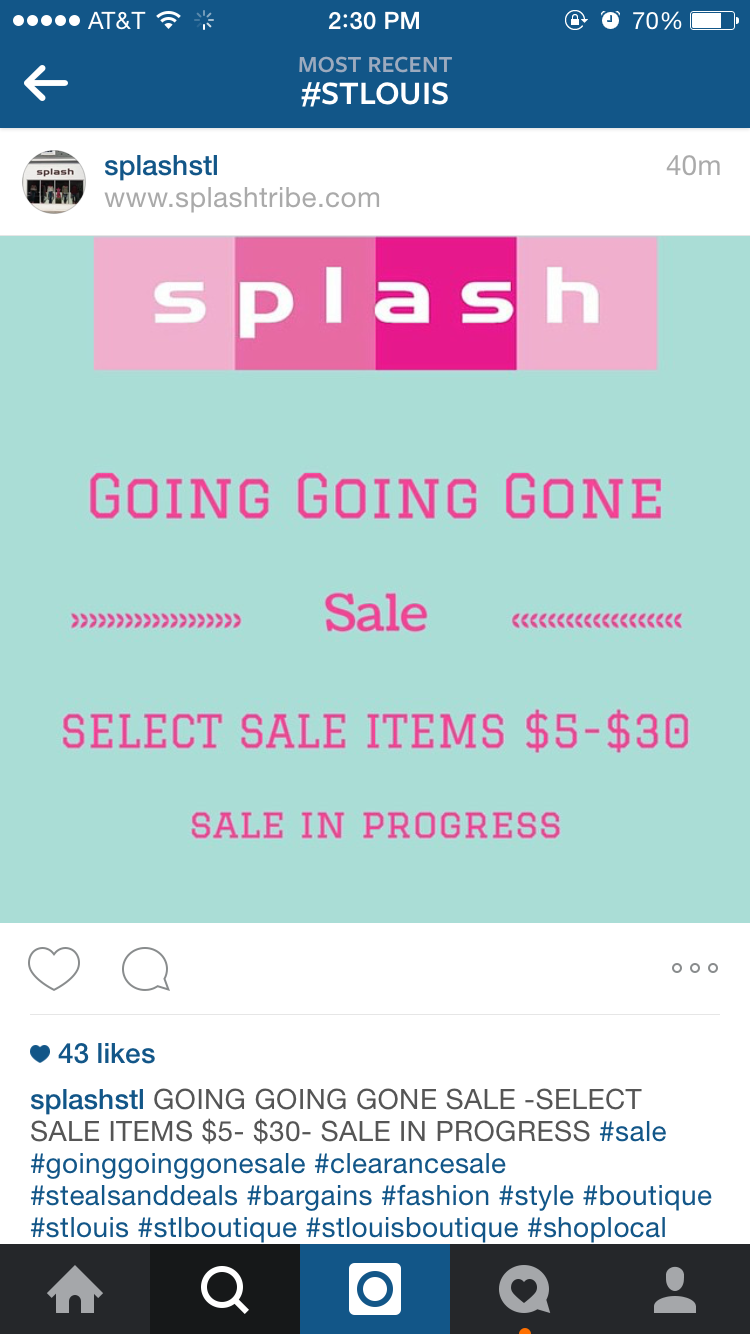Open the #bargains hashtag

click(310, 1196)
